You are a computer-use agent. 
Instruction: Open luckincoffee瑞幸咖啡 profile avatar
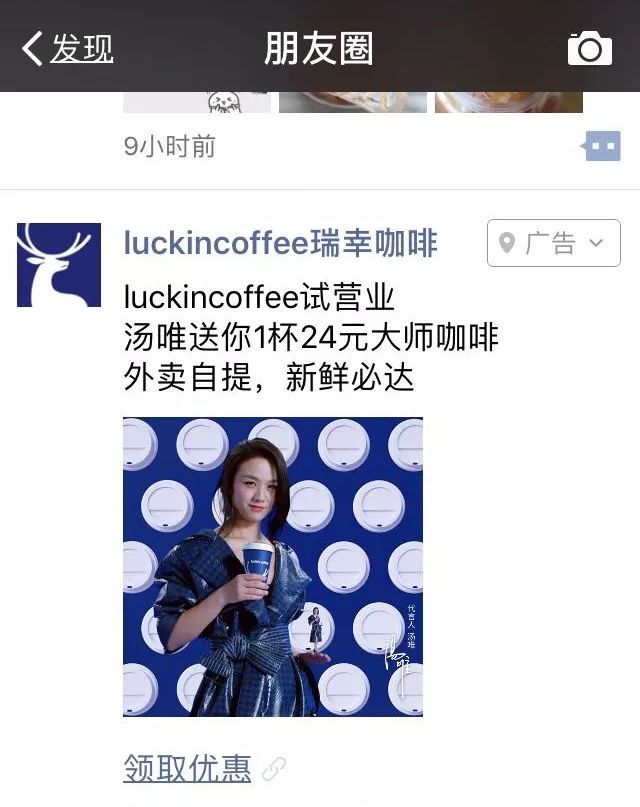(59, 265)
